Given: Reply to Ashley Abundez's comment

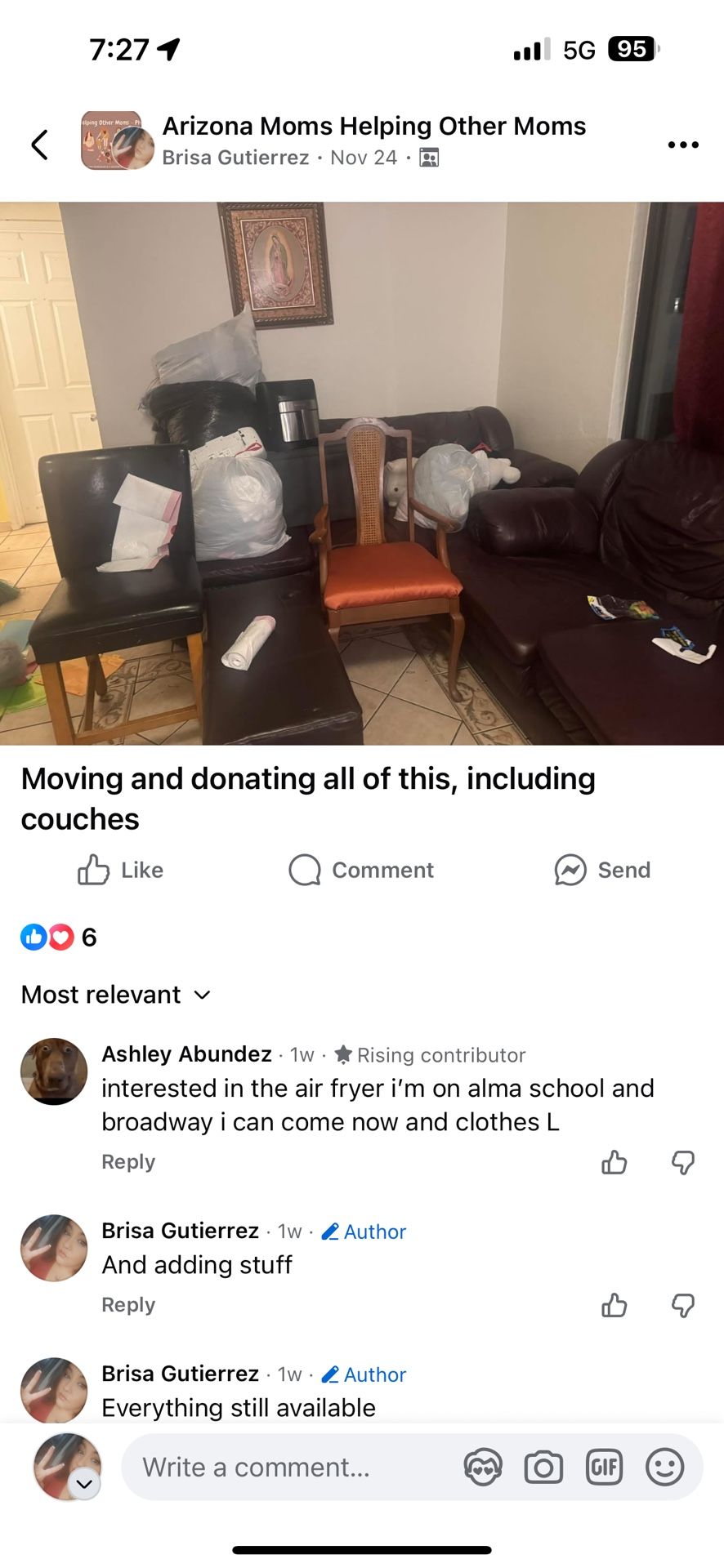Looking at the screenshot, I should click(x=128, y=1161).
